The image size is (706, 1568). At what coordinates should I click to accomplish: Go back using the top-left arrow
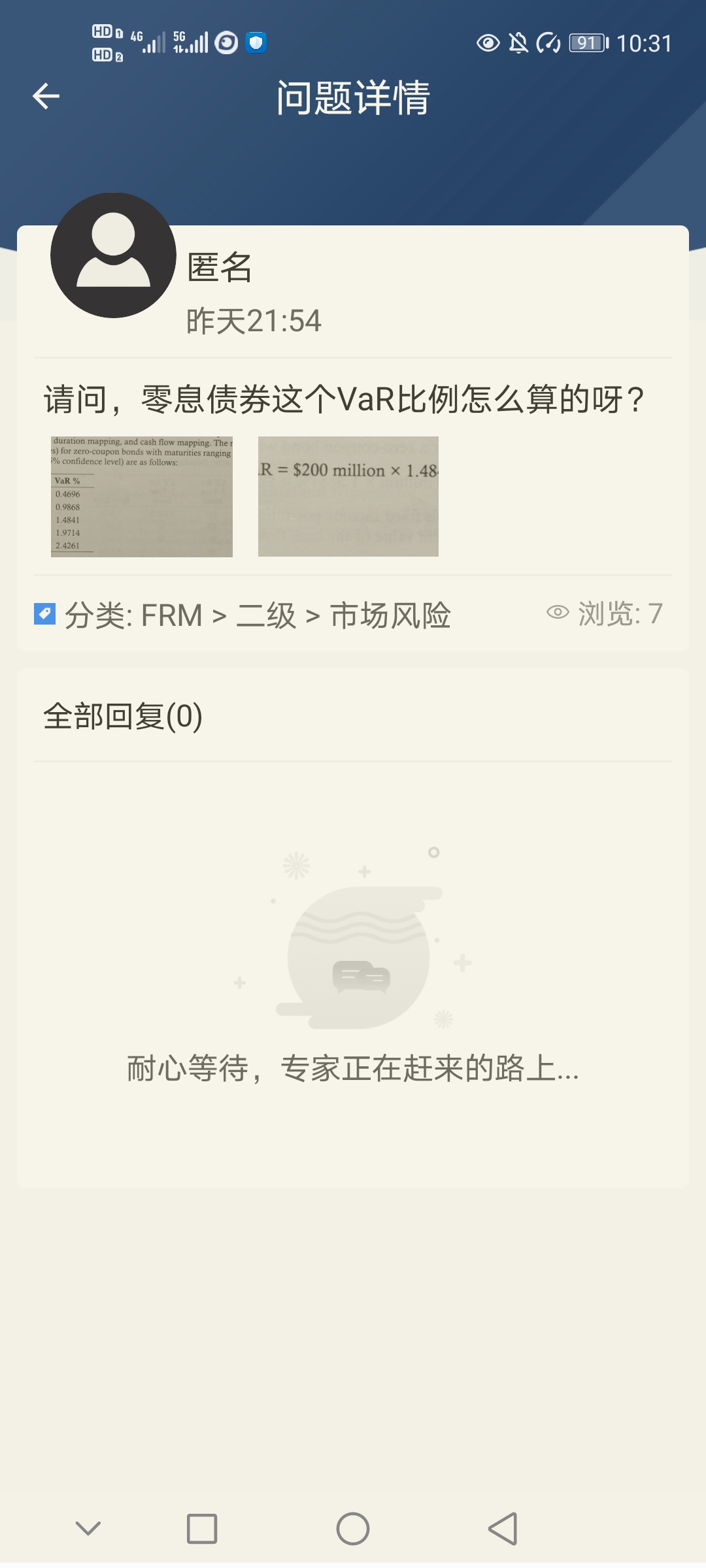point(46,97)
